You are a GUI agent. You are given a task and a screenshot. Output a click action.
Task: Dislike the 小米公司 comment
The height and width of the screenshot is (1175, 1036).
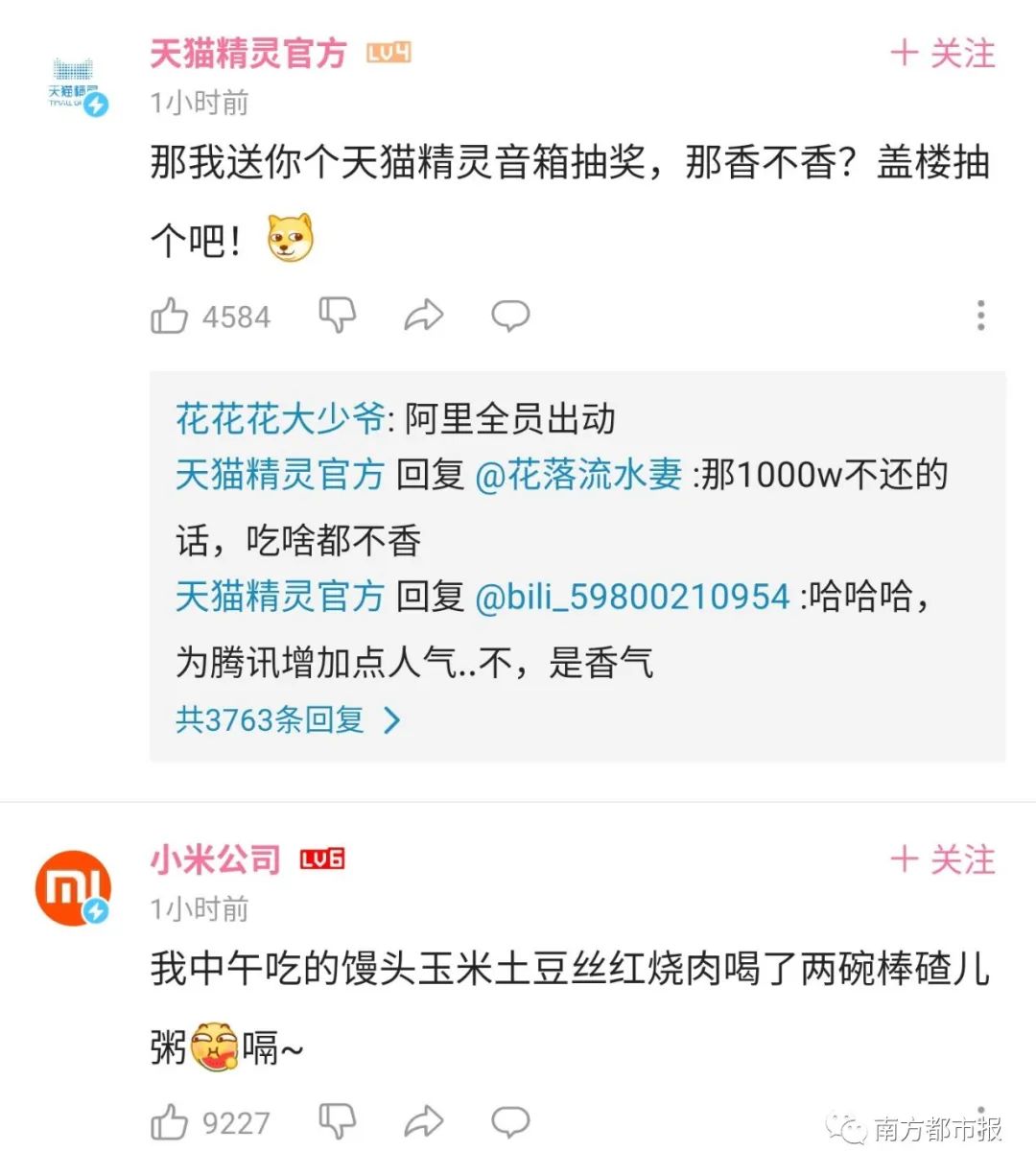(x=337, y=1122)
